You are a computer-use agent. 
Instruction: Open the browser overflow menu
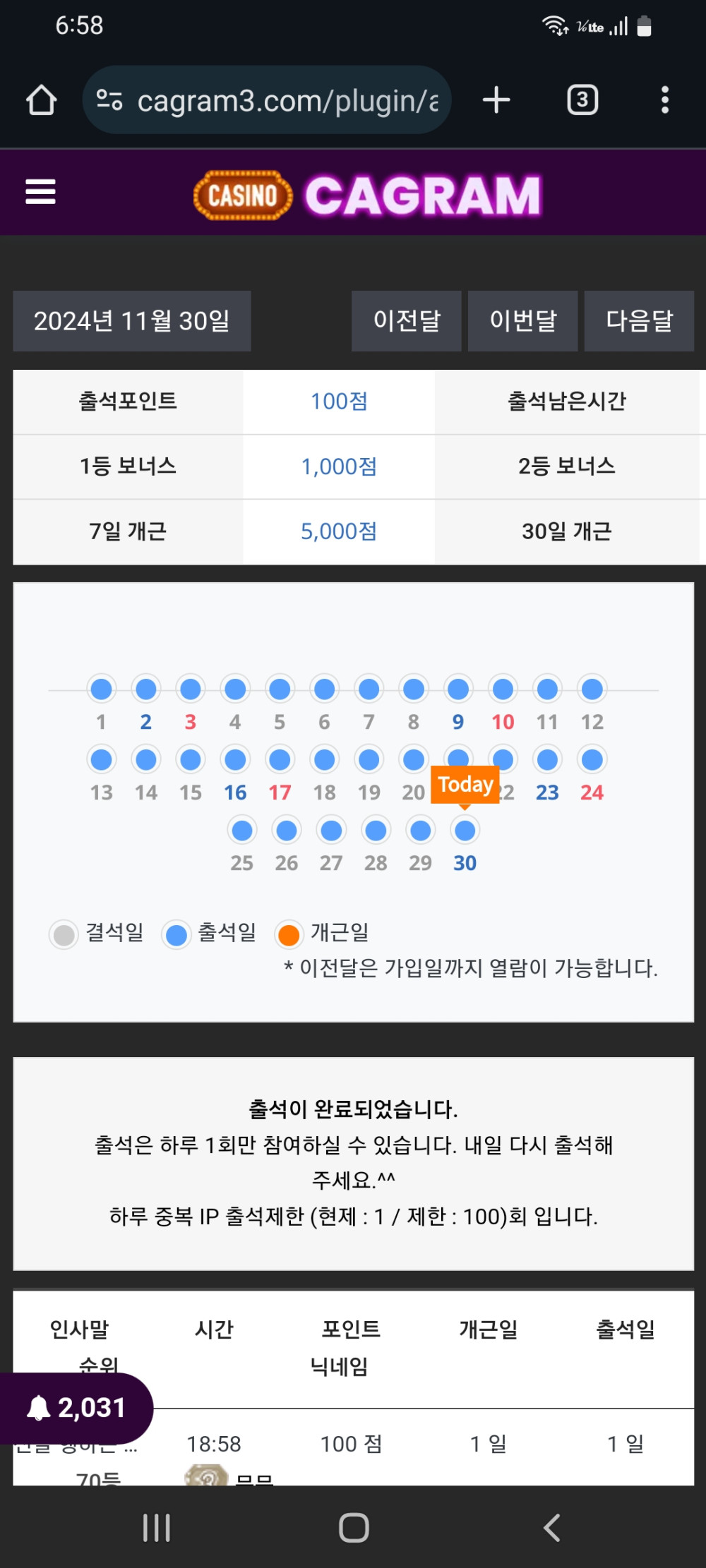(664, 100)
